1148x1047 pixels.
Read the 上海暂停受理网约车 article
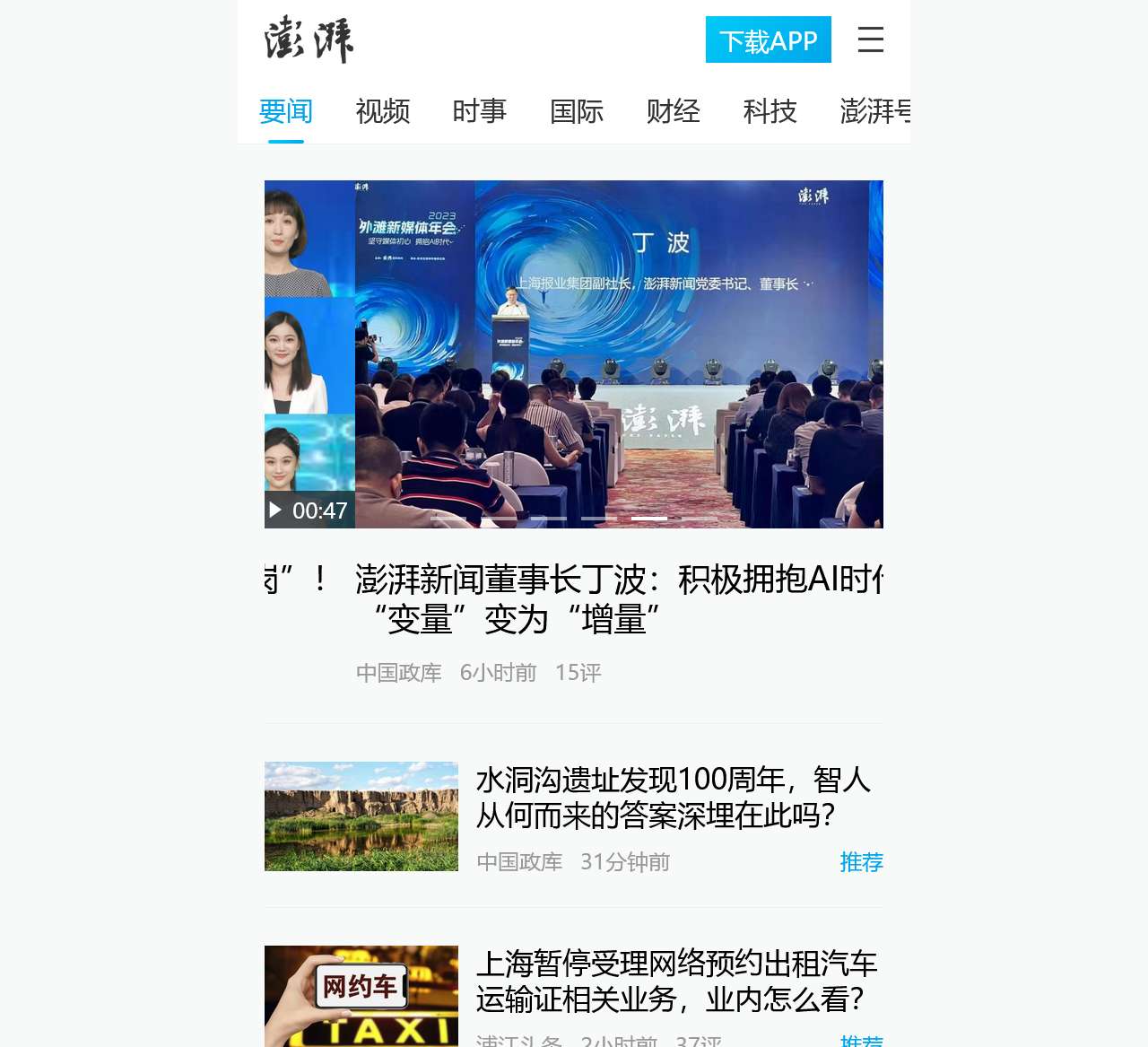(x=676, y=982)
